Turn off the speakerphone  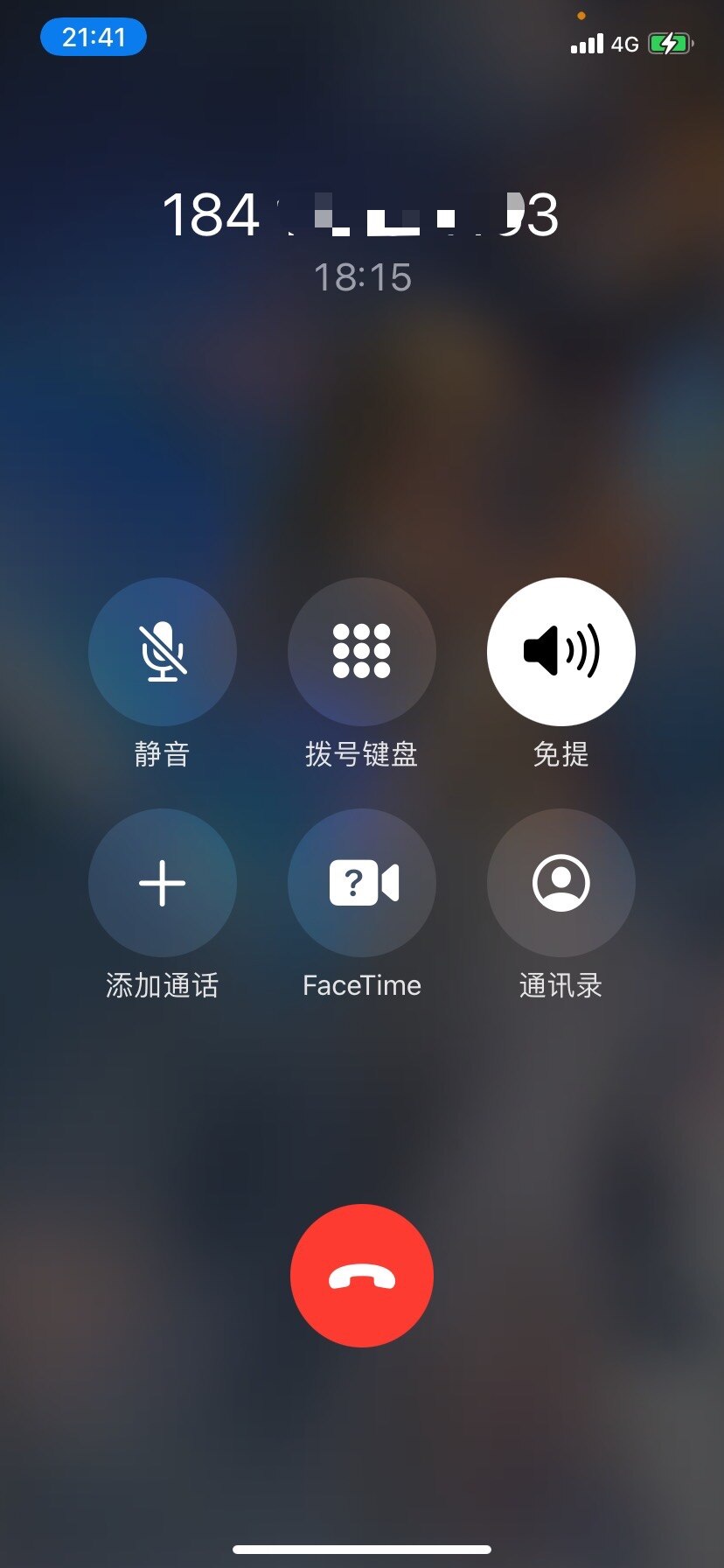(561, 652)
